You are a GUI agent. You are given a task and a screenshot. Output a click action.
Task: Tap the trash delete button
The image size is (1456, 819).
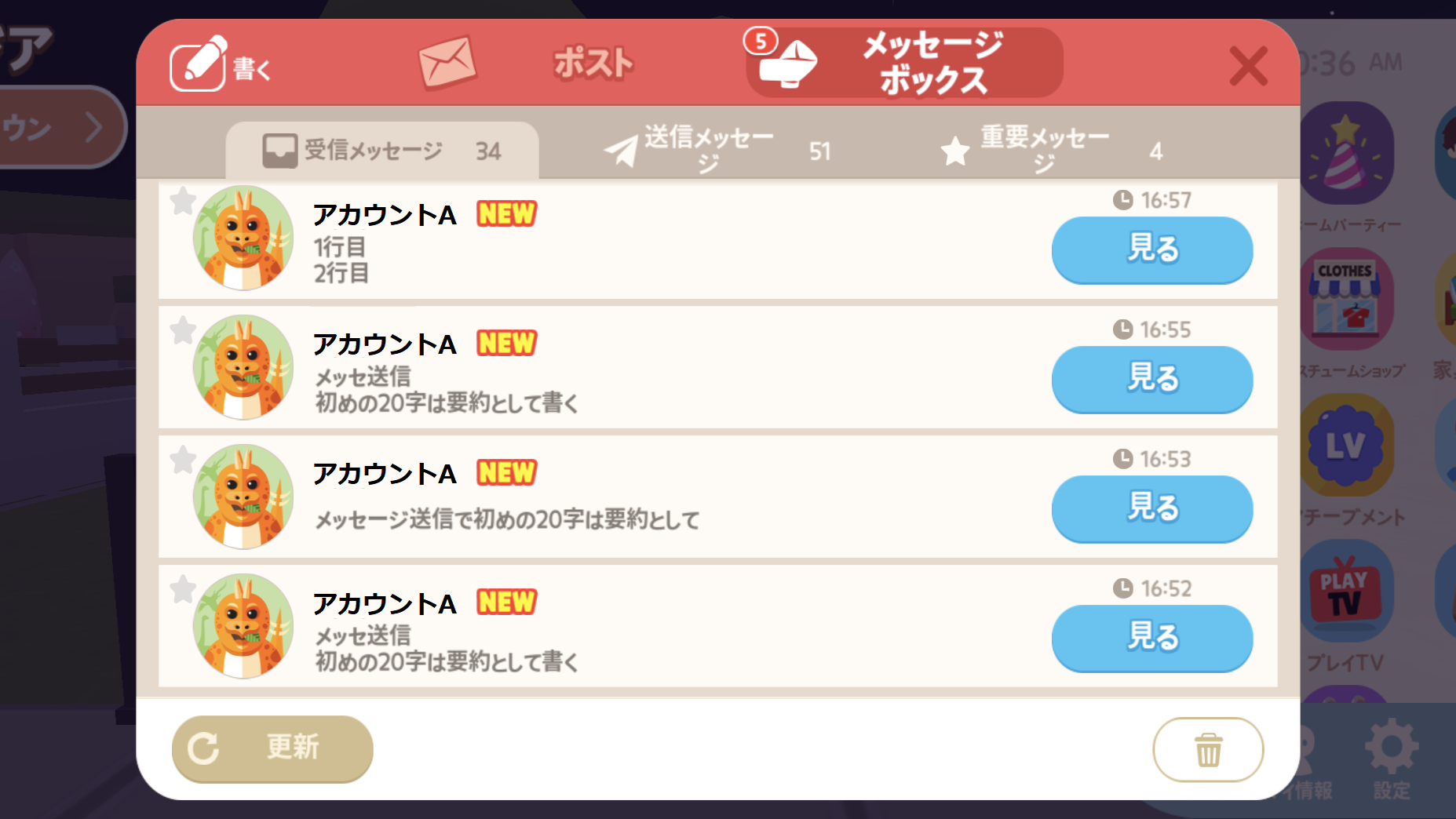(x=1207, y=750)
